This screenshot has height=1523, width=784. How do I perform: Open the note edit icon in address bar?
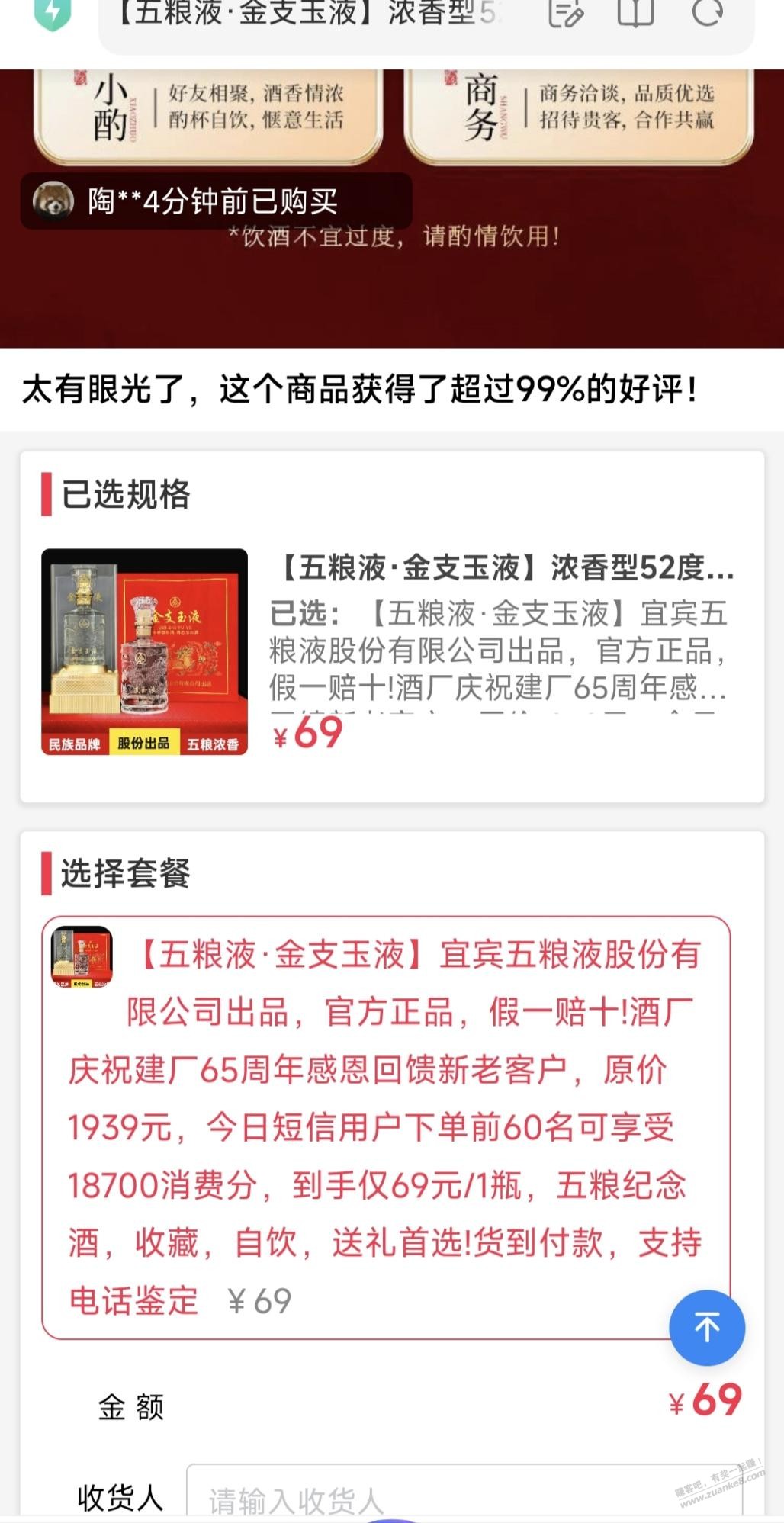[x=566, y=13]
